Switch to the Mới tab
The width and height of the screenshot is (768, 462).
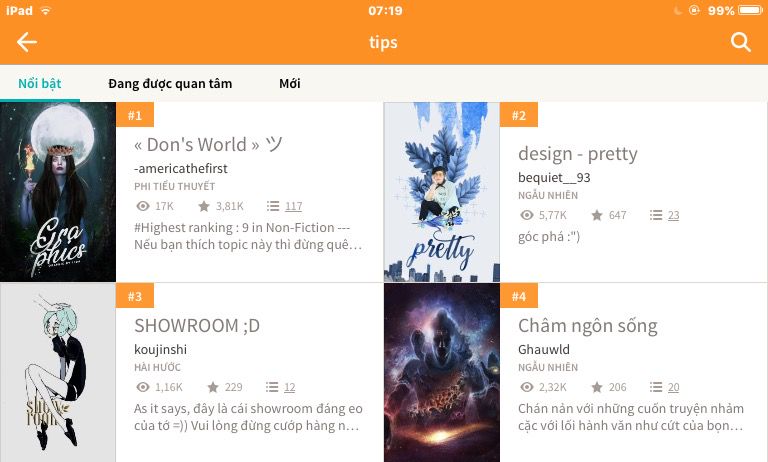point(289,83)
